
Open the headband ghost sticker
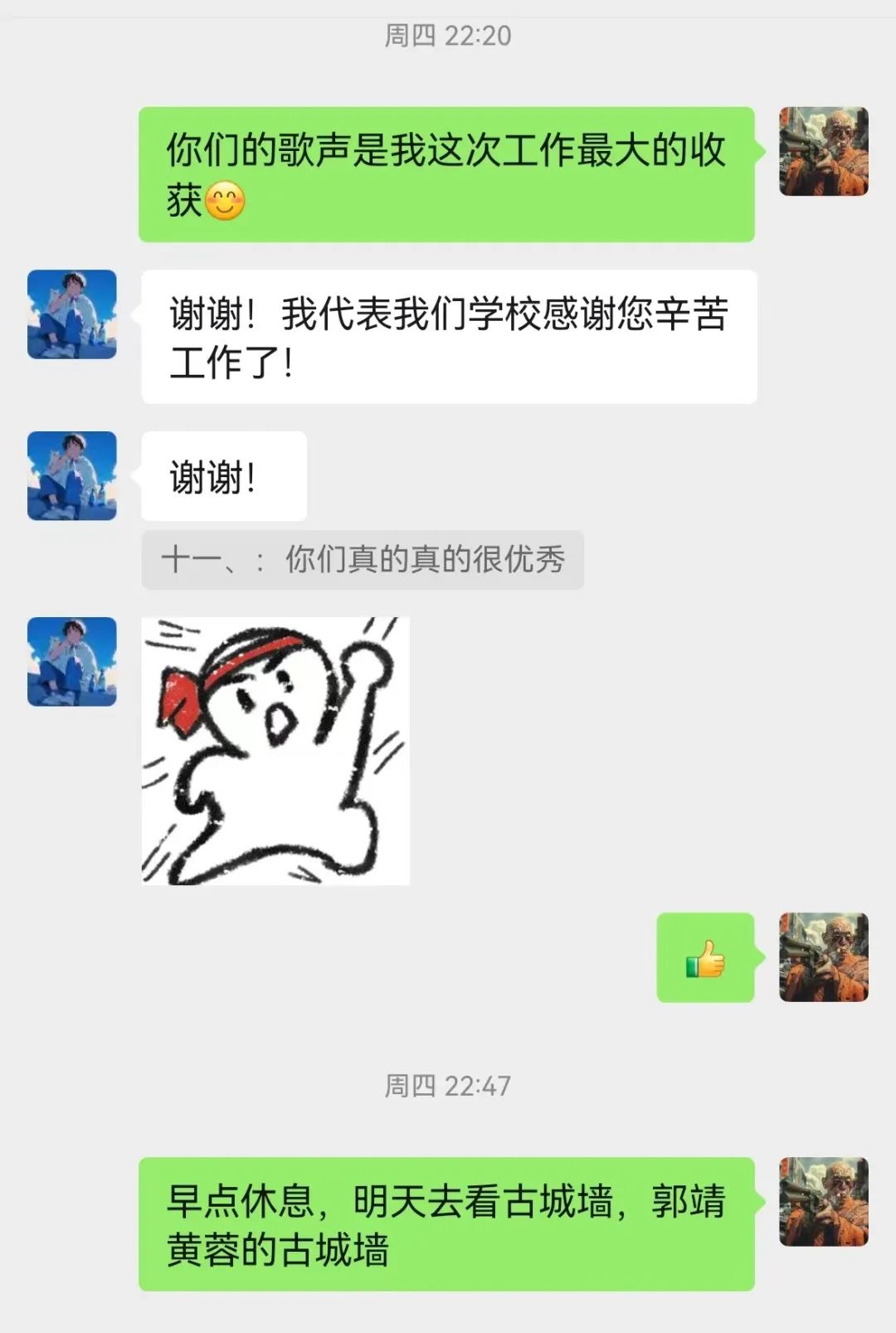(x=275, y=751)
